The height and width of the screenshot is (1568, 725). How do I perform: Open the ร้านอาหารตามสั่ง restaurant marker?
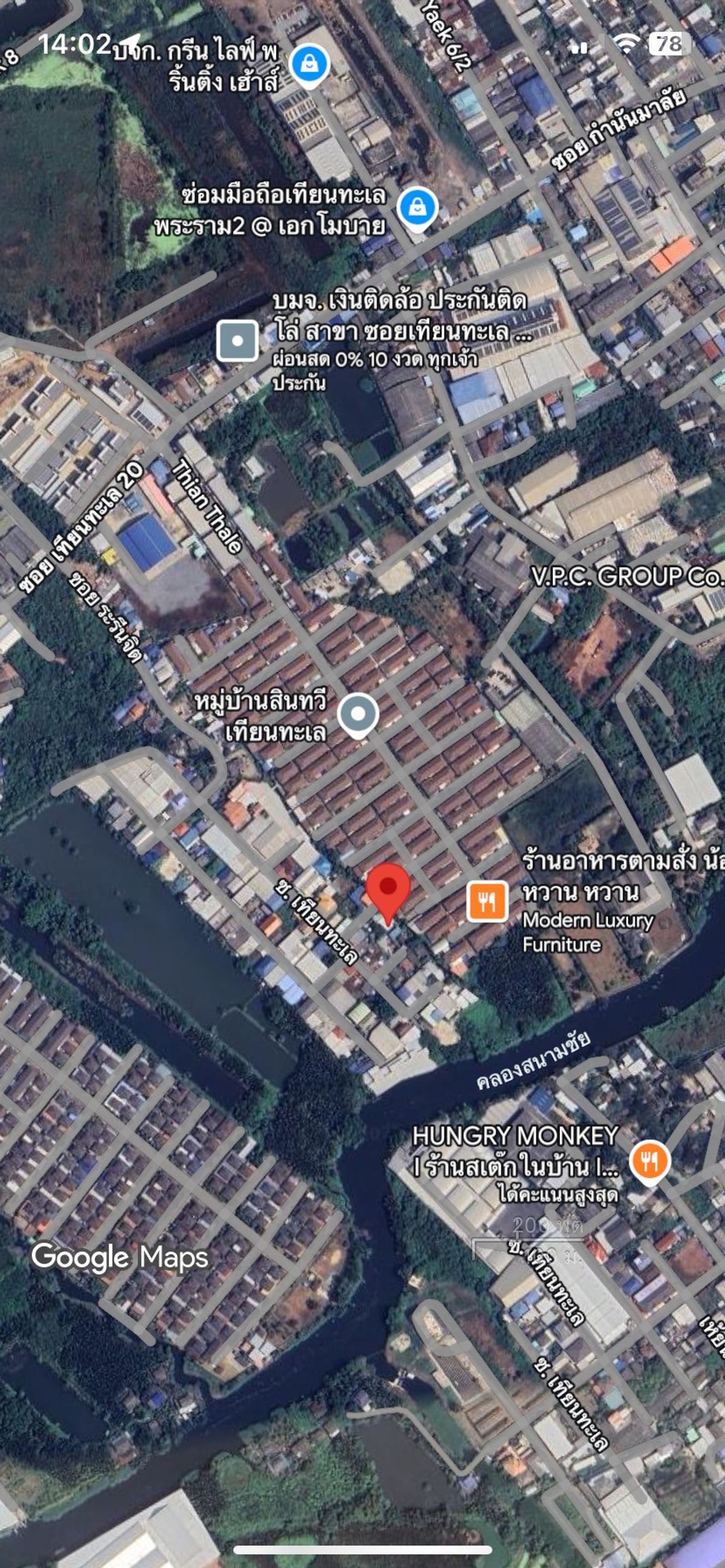point(488,901)
